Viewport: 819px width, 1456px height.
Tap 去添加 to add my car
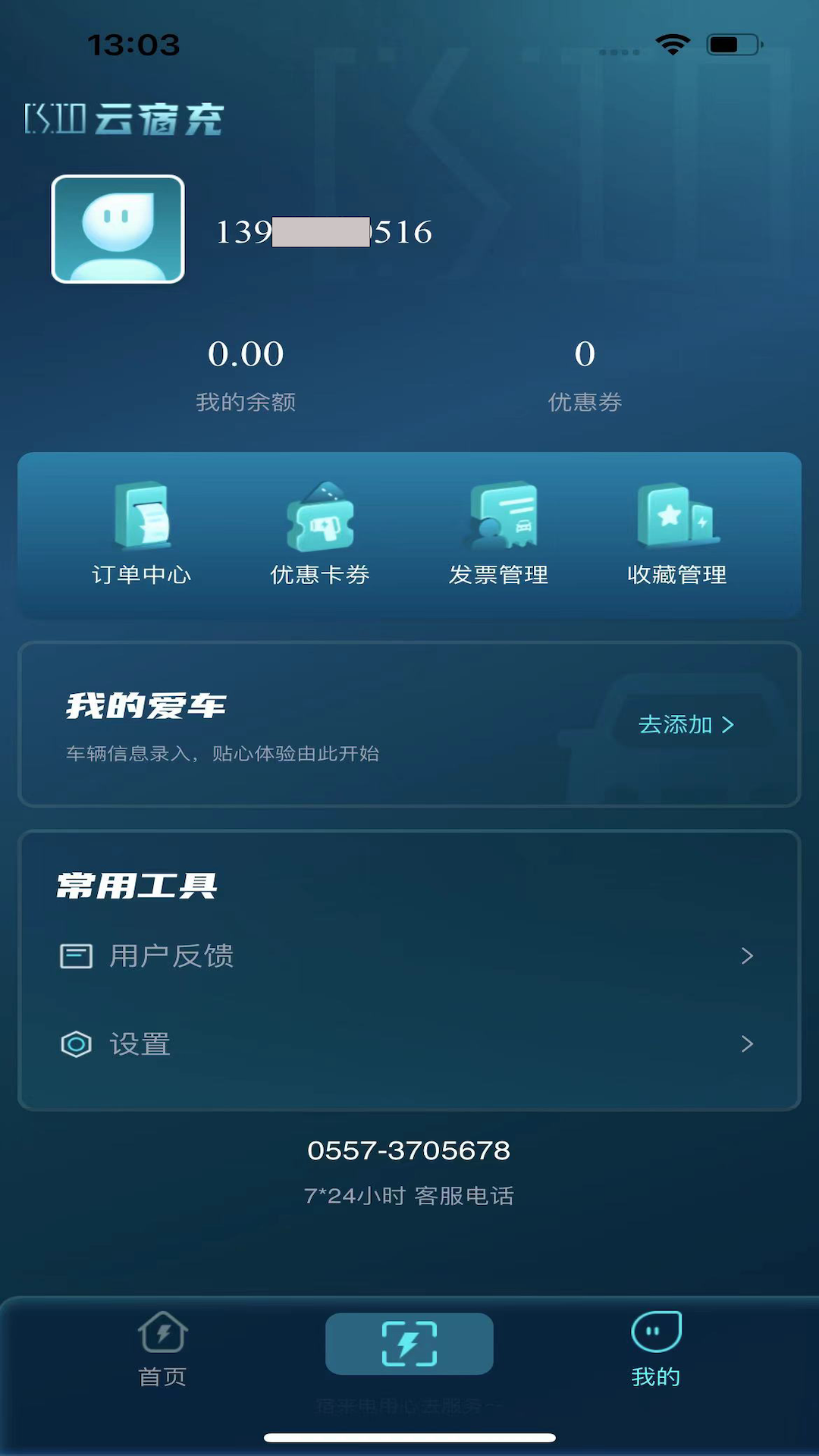(x=686, y=725)
